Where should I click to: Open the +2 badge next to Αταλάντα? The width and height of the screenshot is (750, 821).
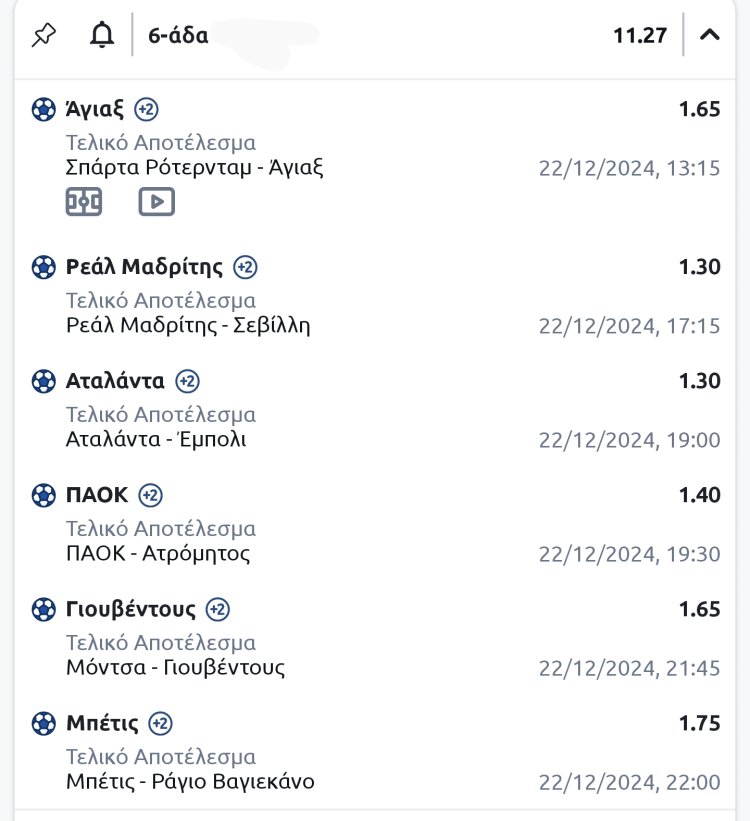point(187,381)
